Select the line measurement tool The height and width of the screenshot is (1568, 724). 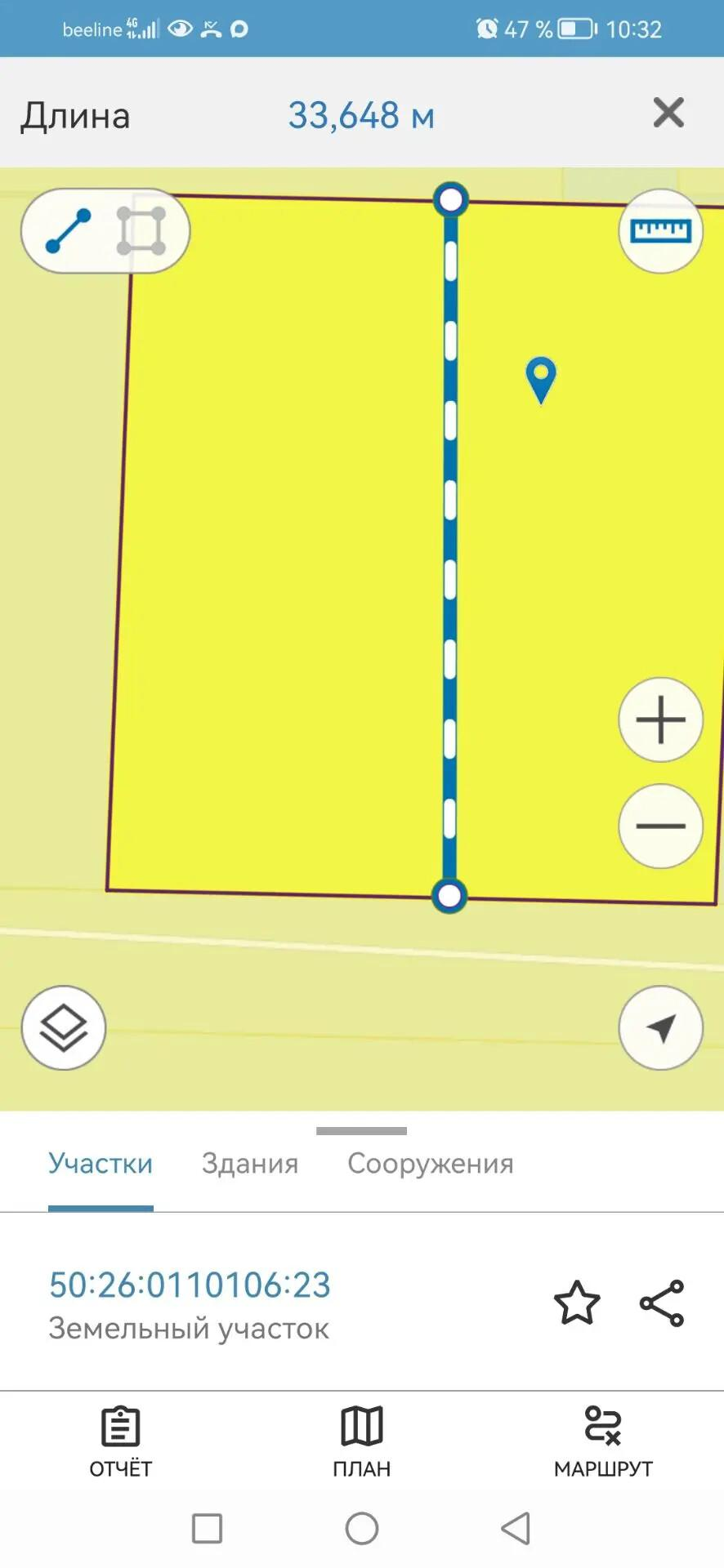click(68, 231)
